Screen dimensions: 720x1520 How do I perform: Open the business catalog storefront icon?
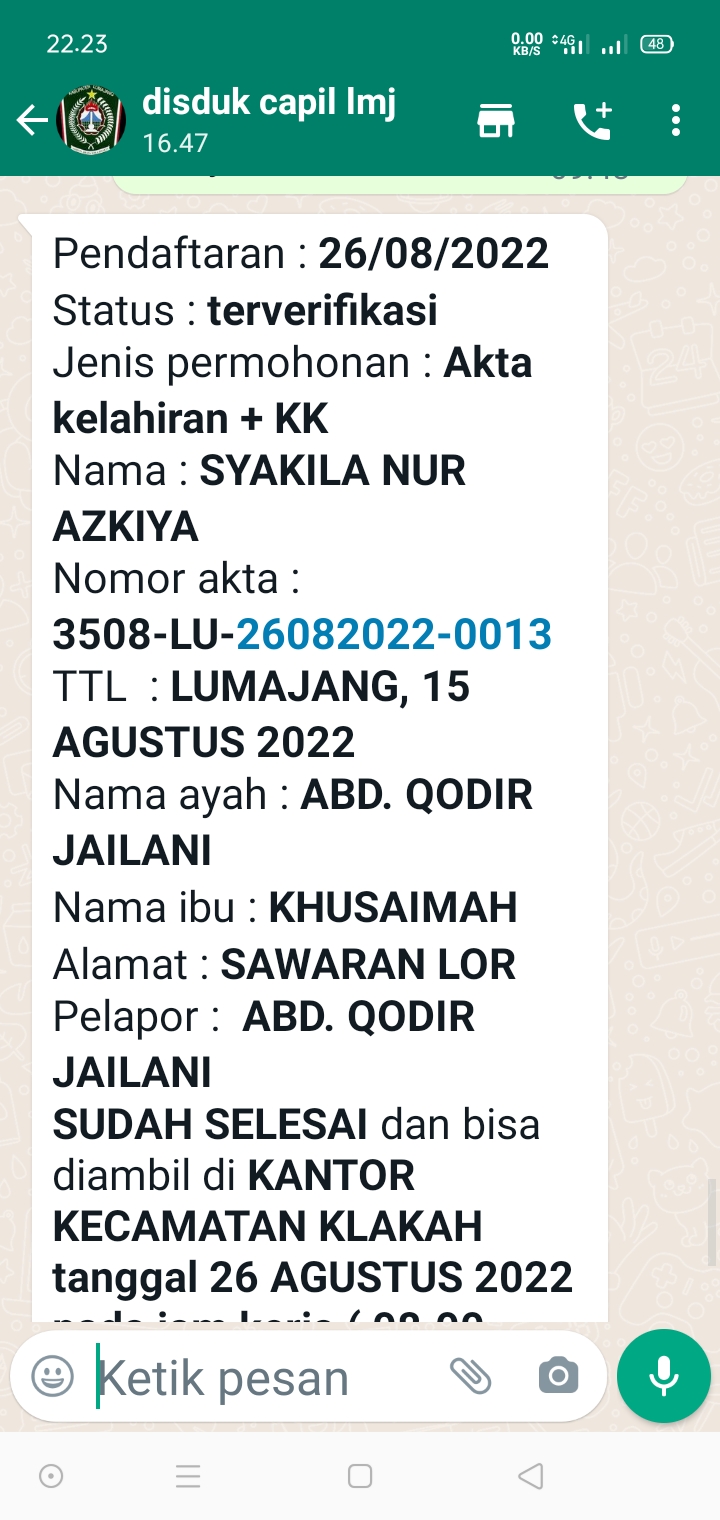point(495,121)
